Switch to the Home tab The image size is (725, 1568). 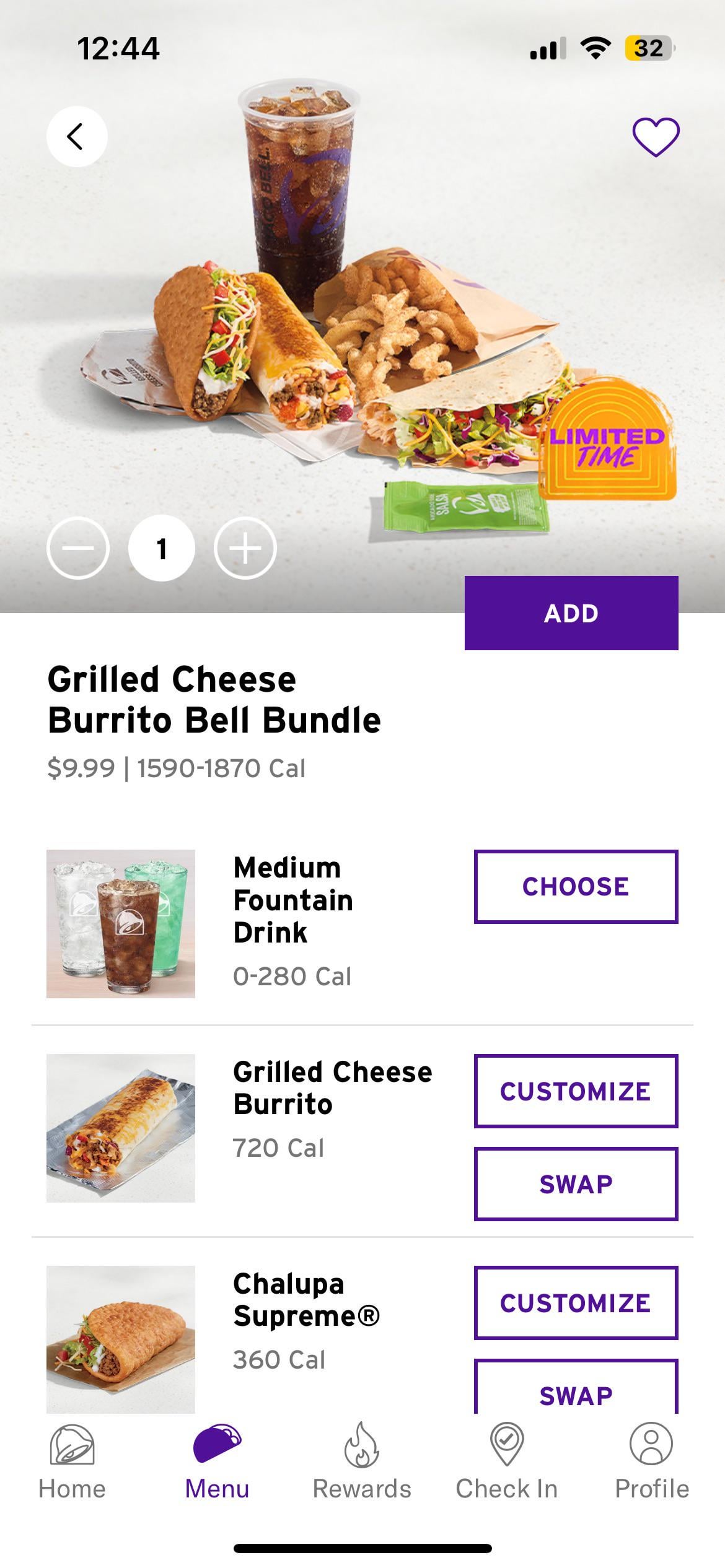[x=72, y=1461]
